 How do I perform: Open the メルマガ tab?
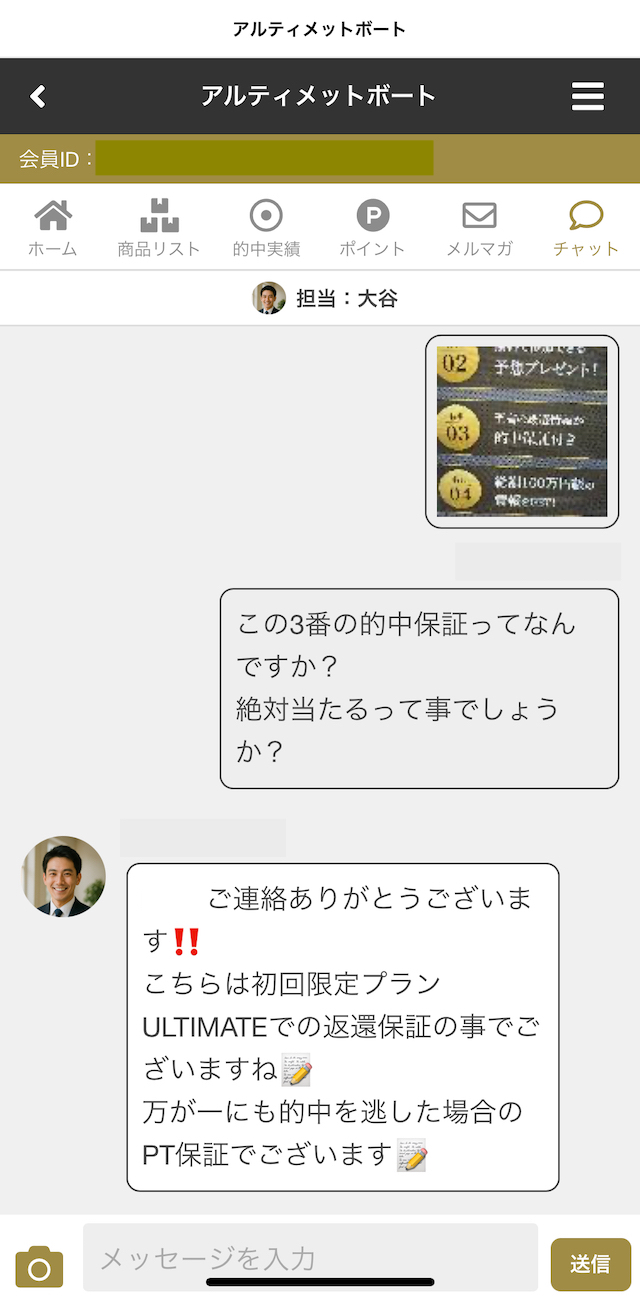pyautogui.click(x=479, y=228)
